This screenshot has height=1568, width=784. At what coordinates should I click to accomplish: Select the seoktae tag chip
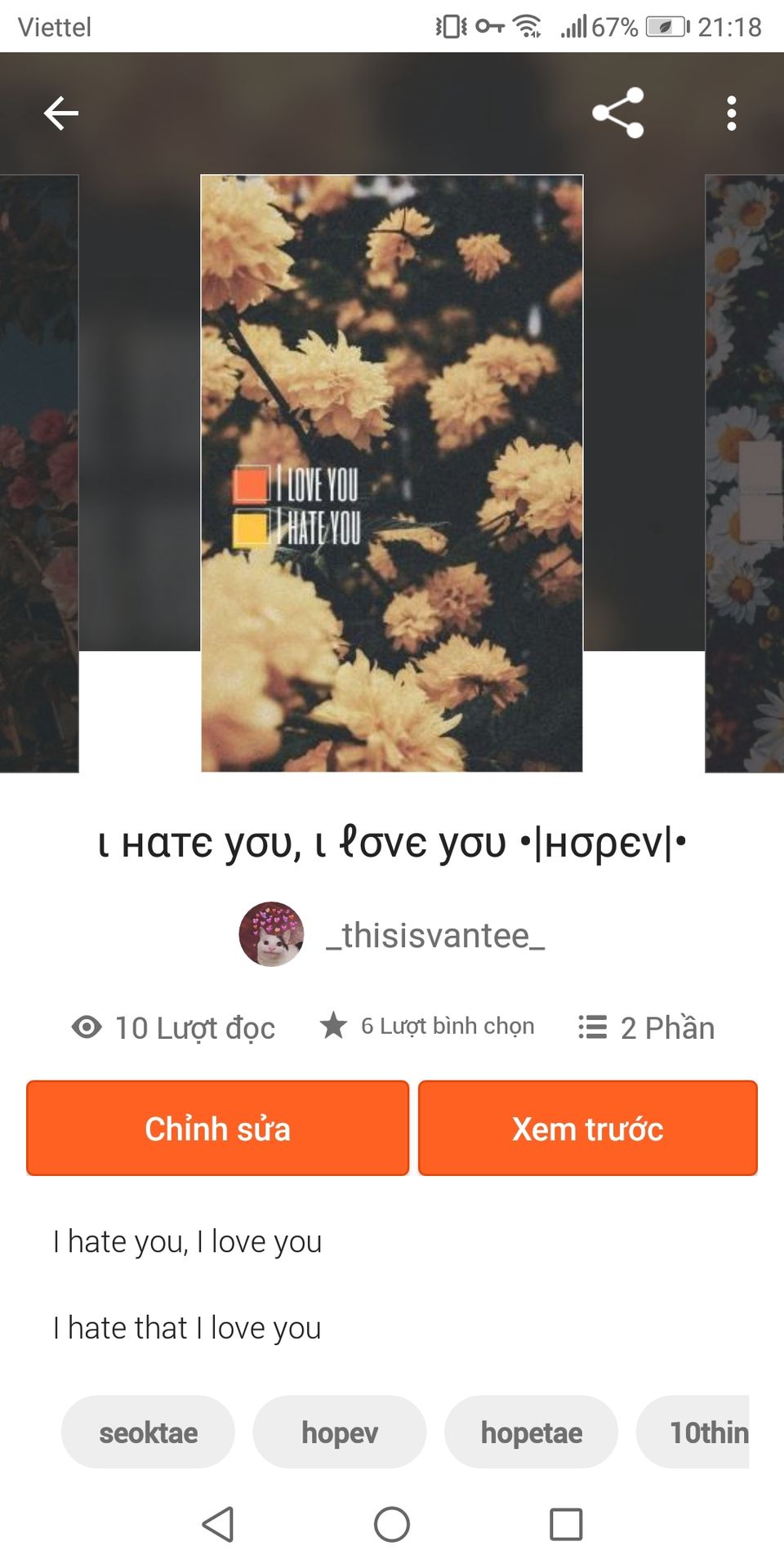coord(148,1432)
